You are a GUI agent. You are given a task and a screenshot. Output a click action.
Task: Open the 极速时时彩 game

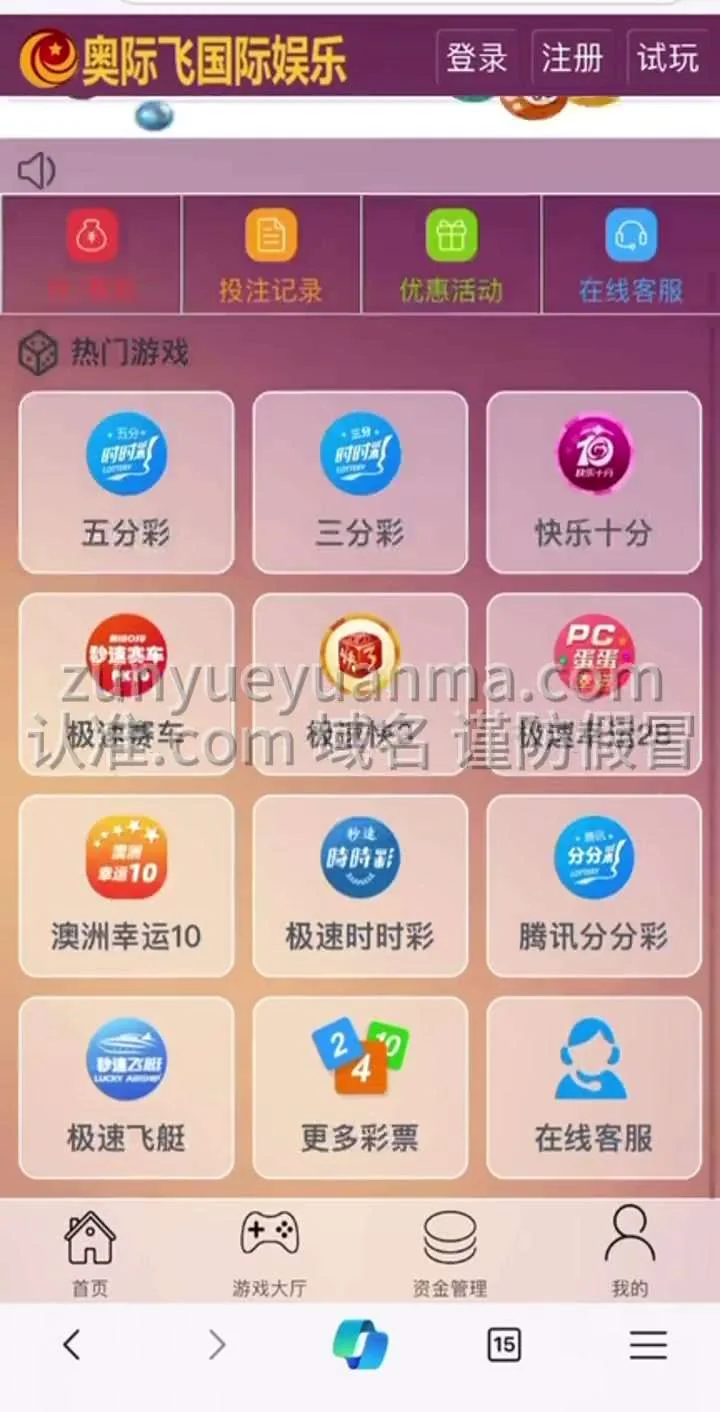(360, 886)
